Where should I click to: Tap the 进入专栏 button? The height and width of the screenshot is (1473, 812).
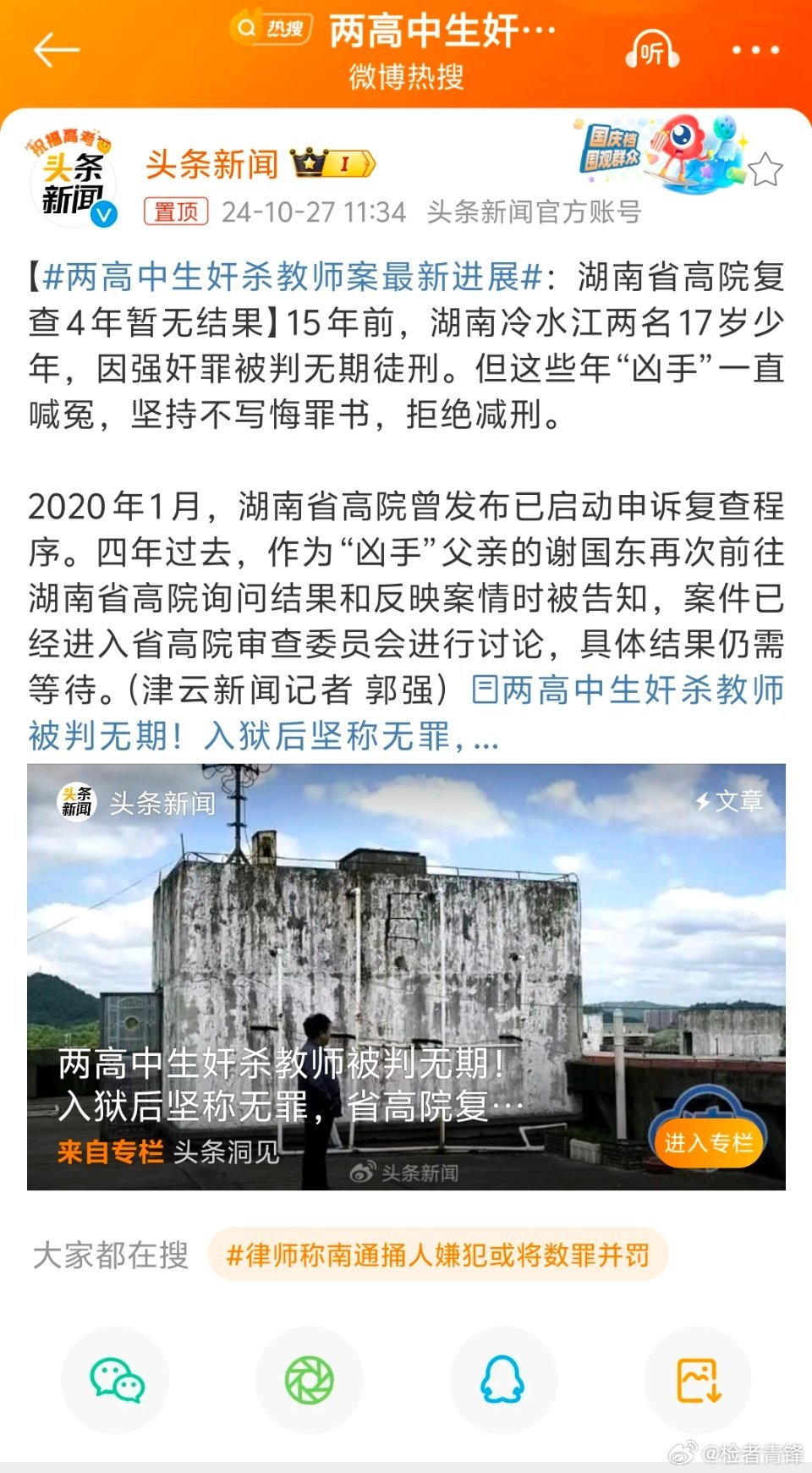708,1143
